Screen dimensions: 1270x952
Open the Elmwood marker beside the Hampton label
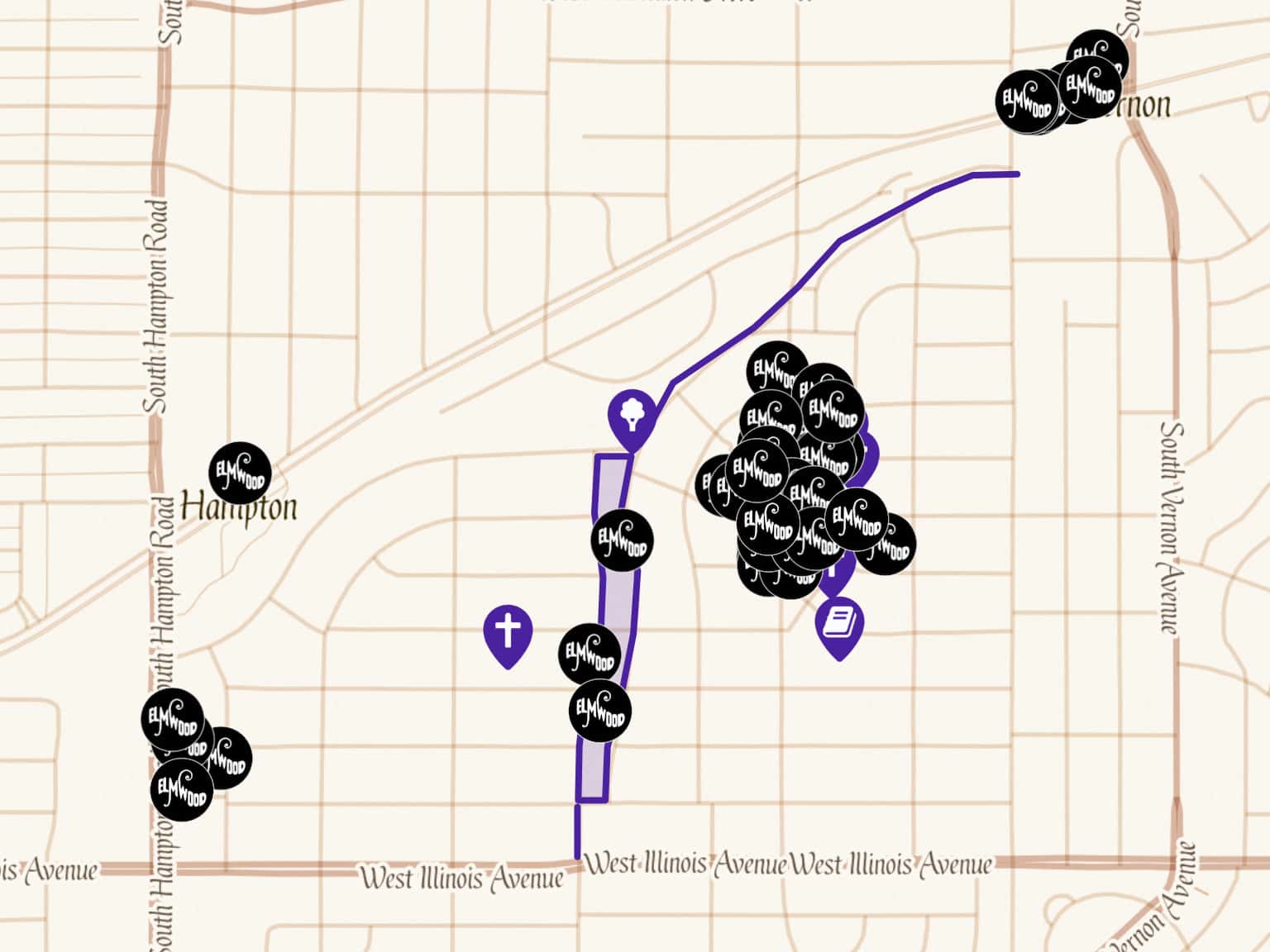(241, 473)
